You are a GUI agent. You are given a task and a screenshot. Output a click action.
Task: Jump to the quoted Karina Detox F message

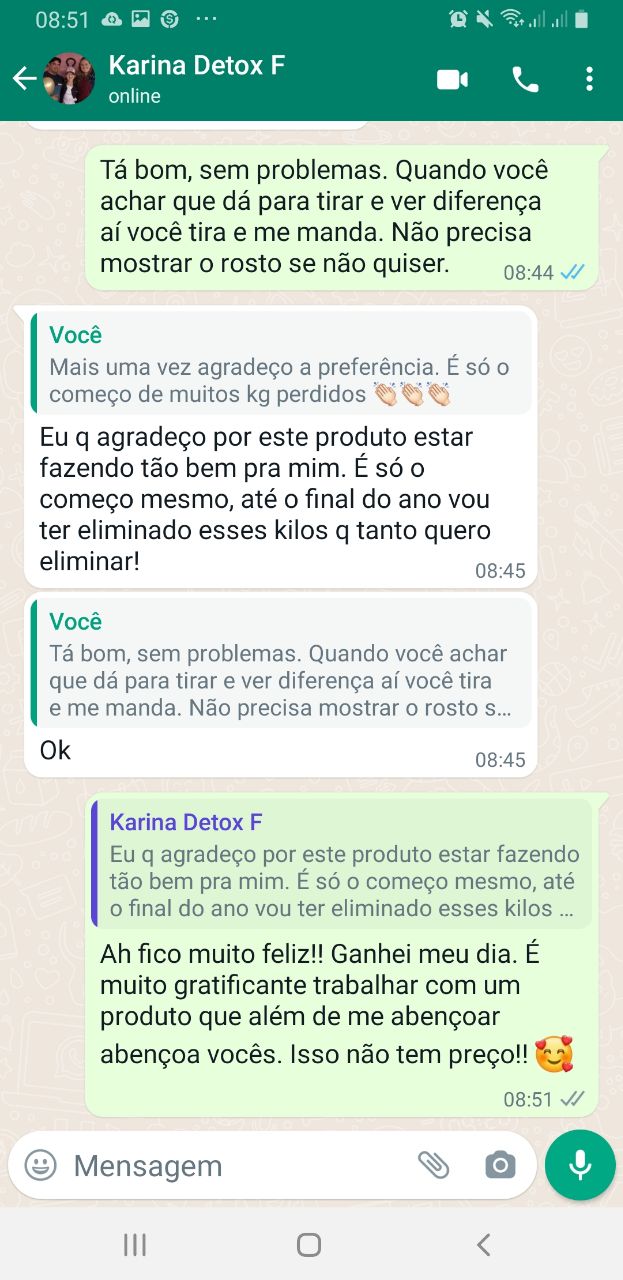click(x=342, y=864)
